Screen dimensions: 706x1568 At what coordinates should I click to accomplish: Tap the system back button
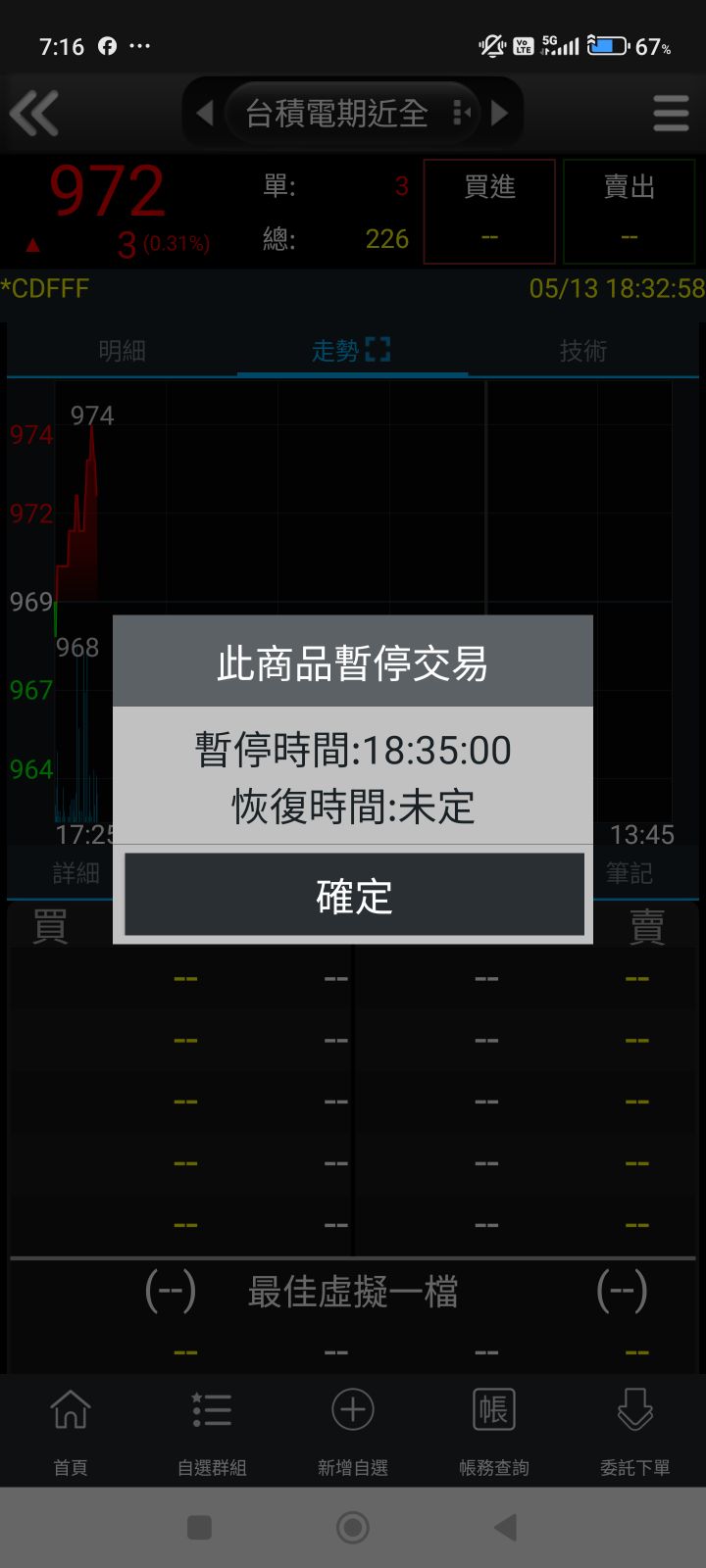point(506,1527)
